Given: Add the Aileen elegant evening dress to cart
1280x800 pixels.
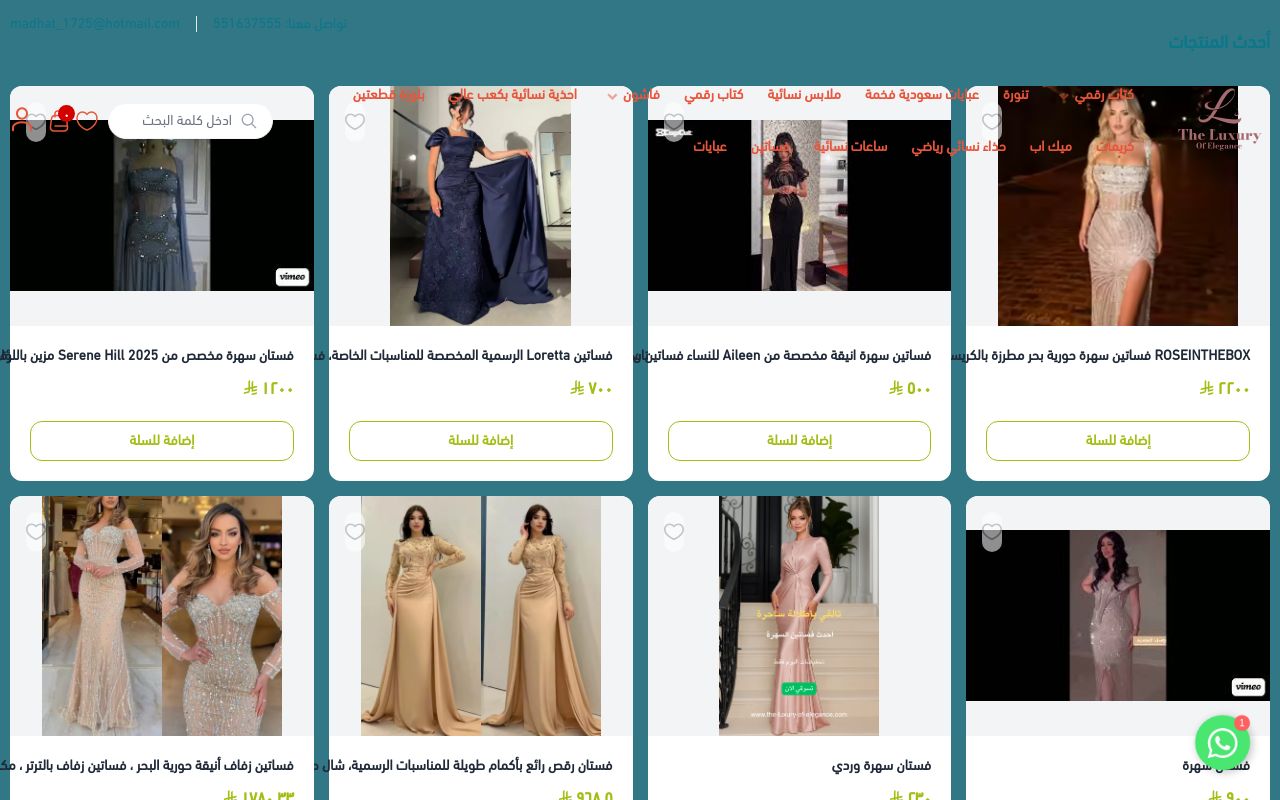Looking at the screenshot, I should pyautogui.click(x=799, y=441).
